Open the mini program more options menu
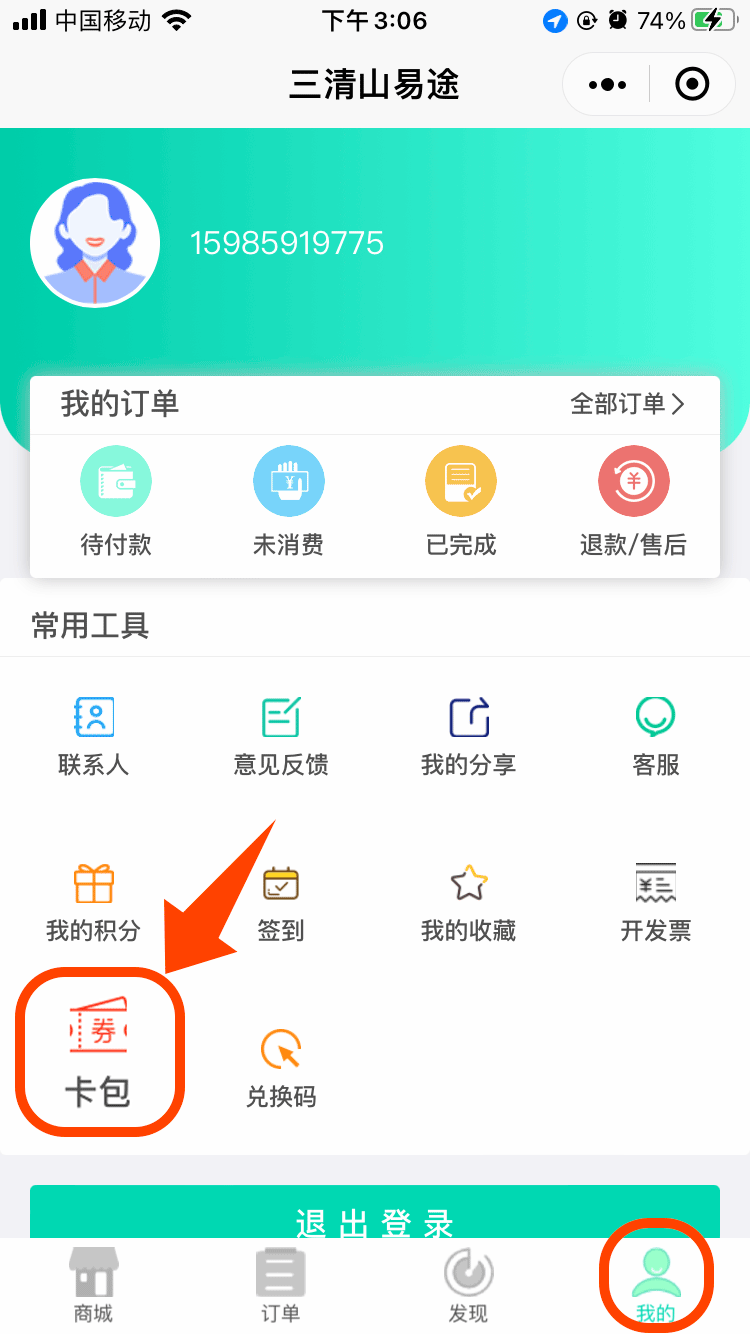The image size is (750, 1334). click(607, 85)
